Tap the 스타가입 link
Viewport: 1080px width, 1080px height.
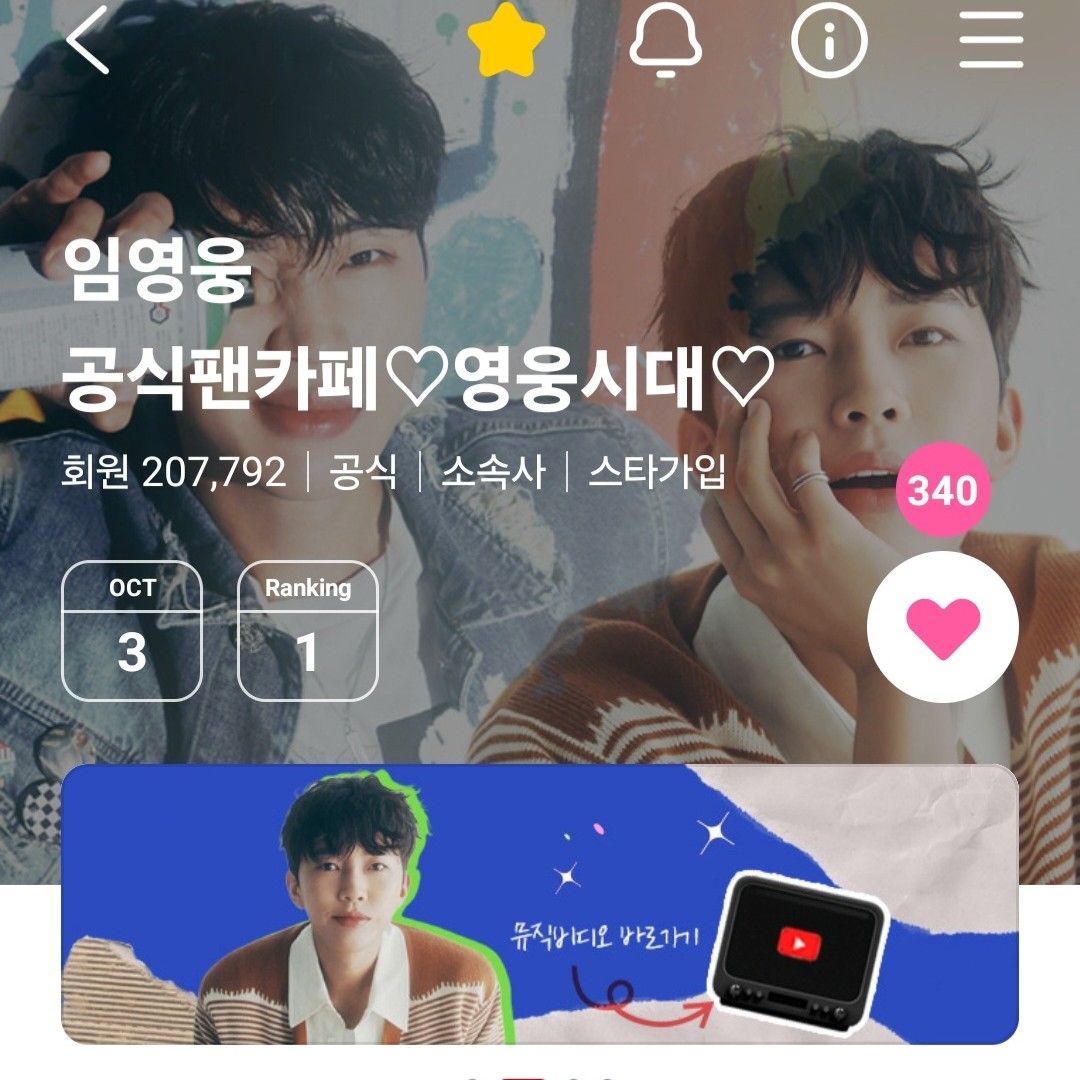click(656, 472)
